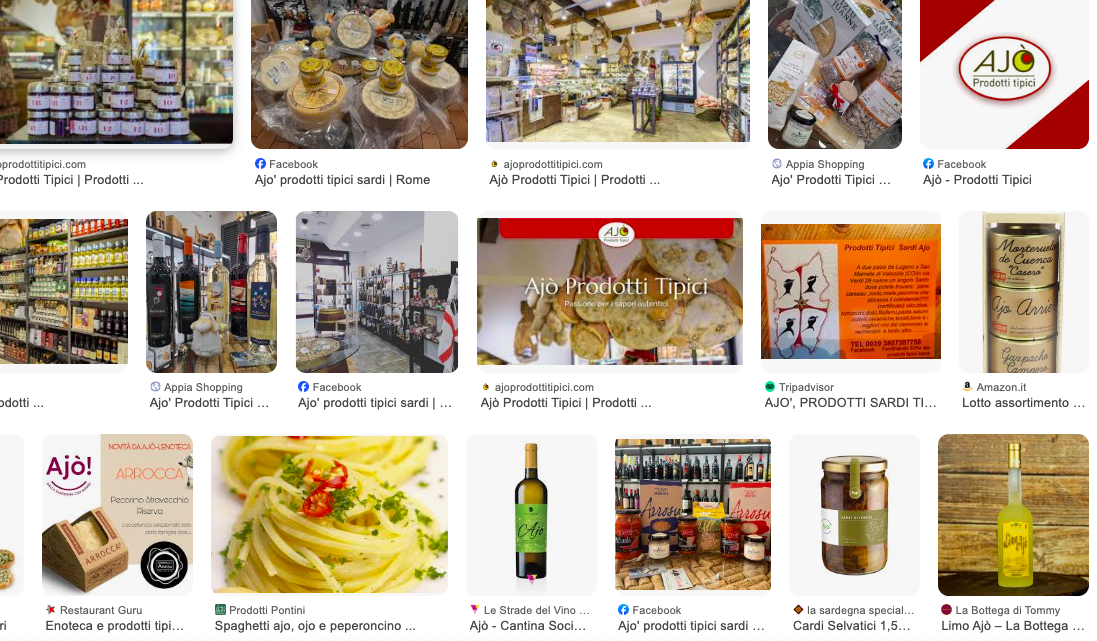The width and height of the screenshot is (1097, 641).
Task: Open the Restaurant Guru Arrocca cheese image
Action: [117, 514]
